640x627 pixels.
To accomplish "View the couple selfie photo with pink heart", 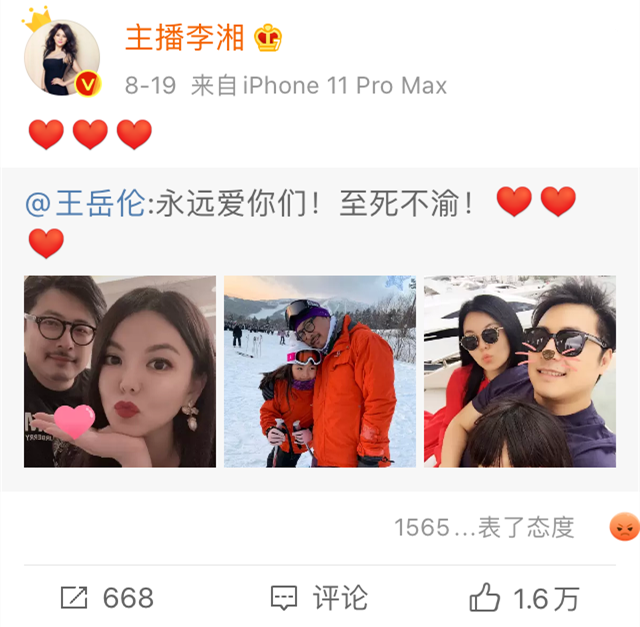I will click(x=120, y=371).
